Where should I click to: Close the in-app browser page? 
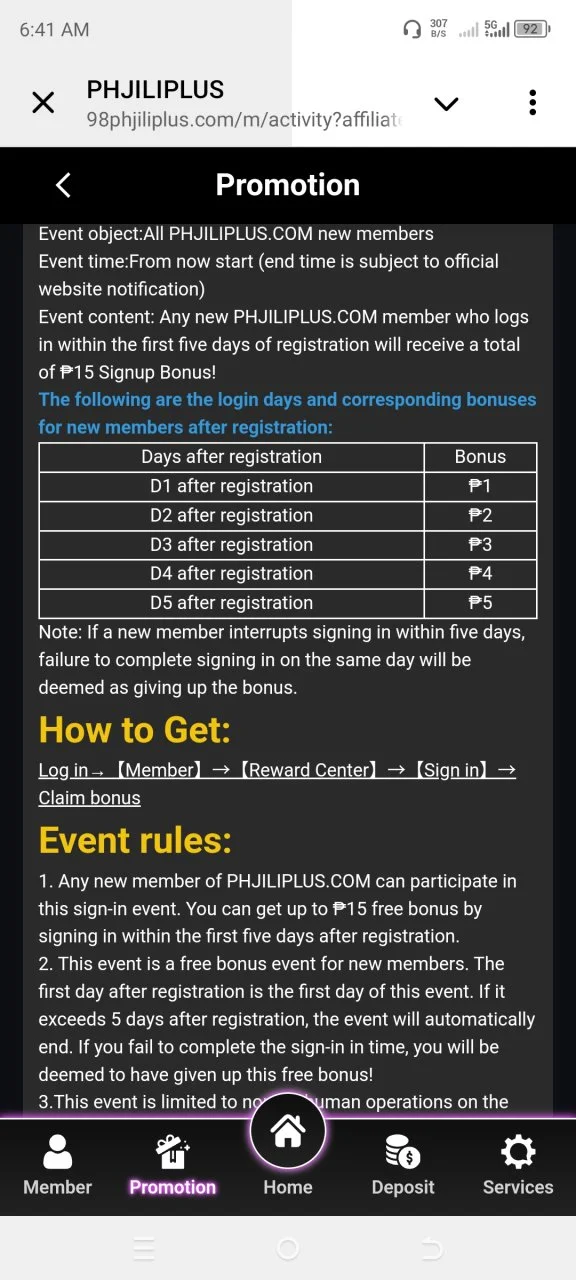click(x=43, y=102)
